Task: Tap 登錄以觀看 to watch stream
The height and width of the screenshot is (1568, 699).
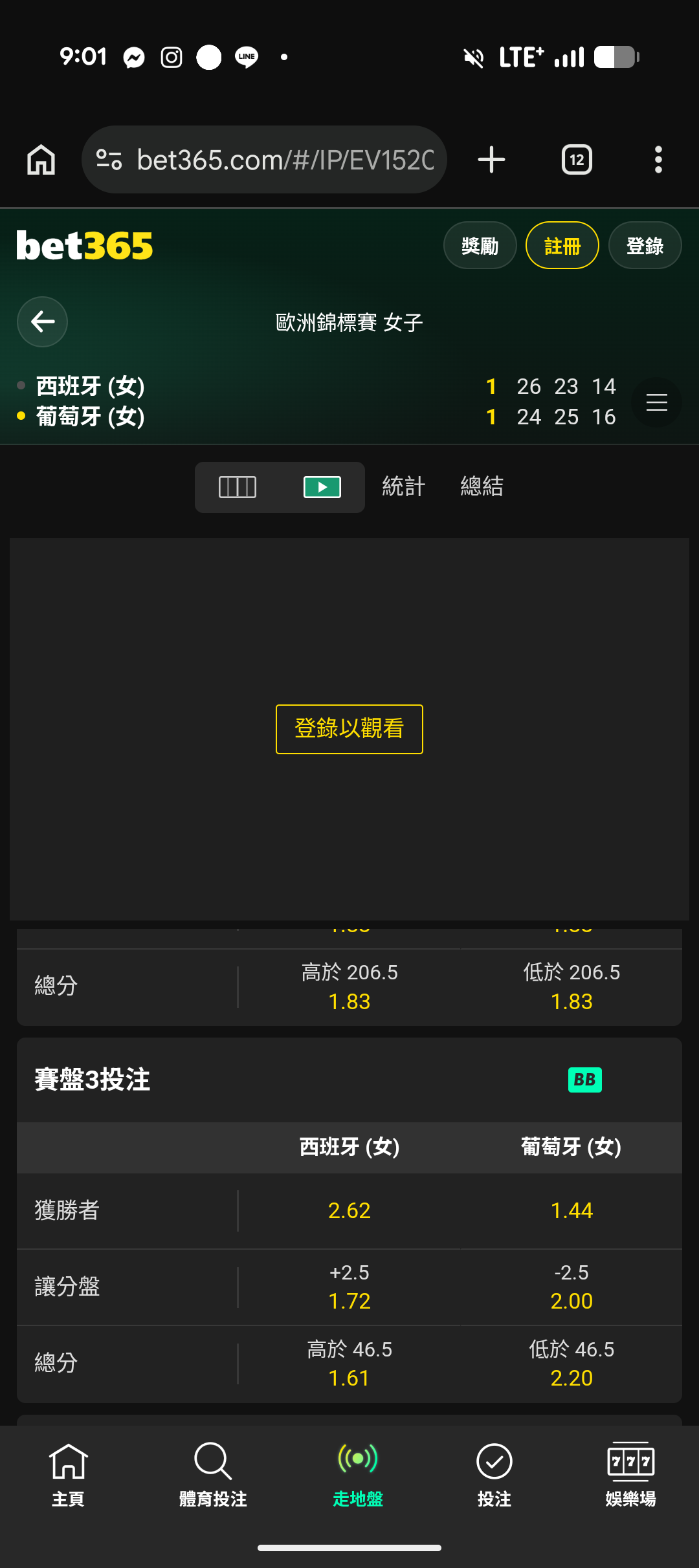Action: (349, 729)
